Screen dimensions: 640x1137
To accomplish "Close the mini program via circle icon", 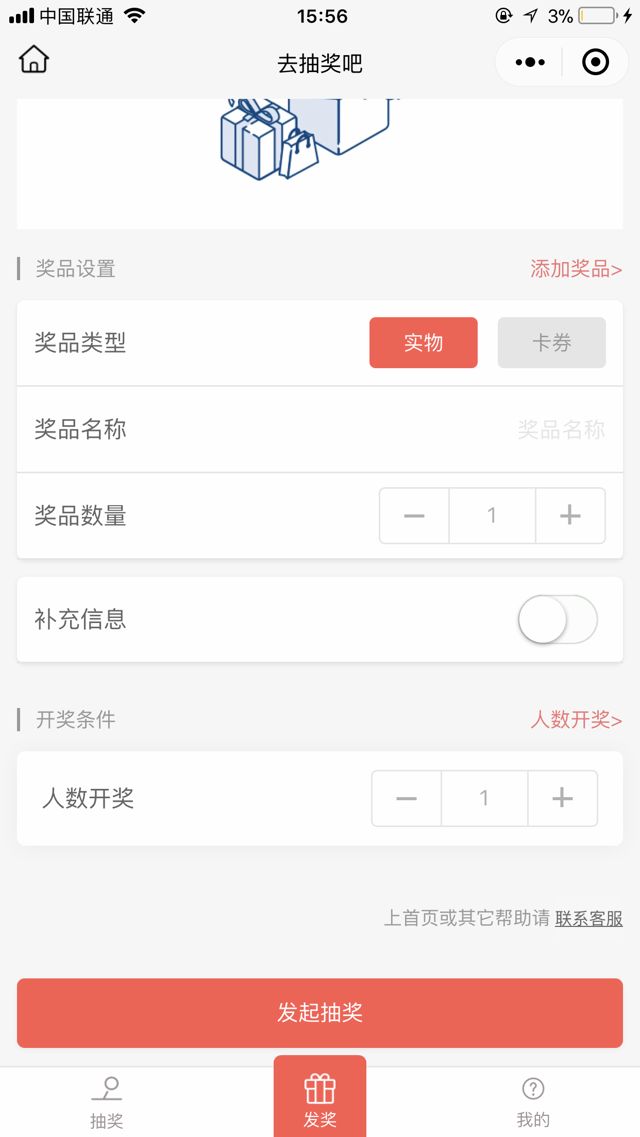I will pos(595,63).
